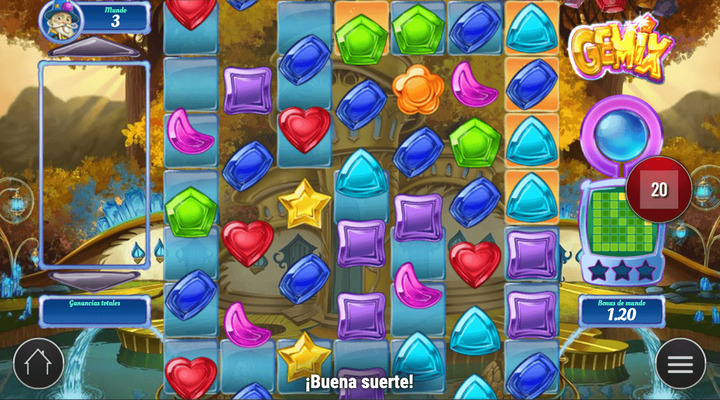This screenshot has width=720, height=400.
Task: Go to the casino lobby home button
Action: (38, 364)
